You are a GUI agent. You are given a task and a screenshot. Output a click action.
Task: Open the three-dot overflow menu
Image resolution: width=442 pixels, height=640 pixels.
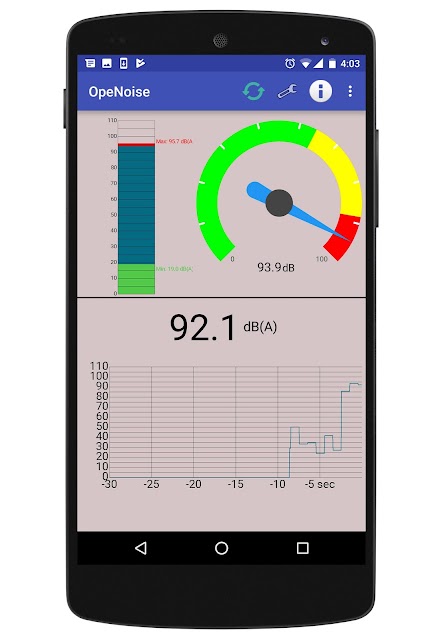tap(350, 91)
